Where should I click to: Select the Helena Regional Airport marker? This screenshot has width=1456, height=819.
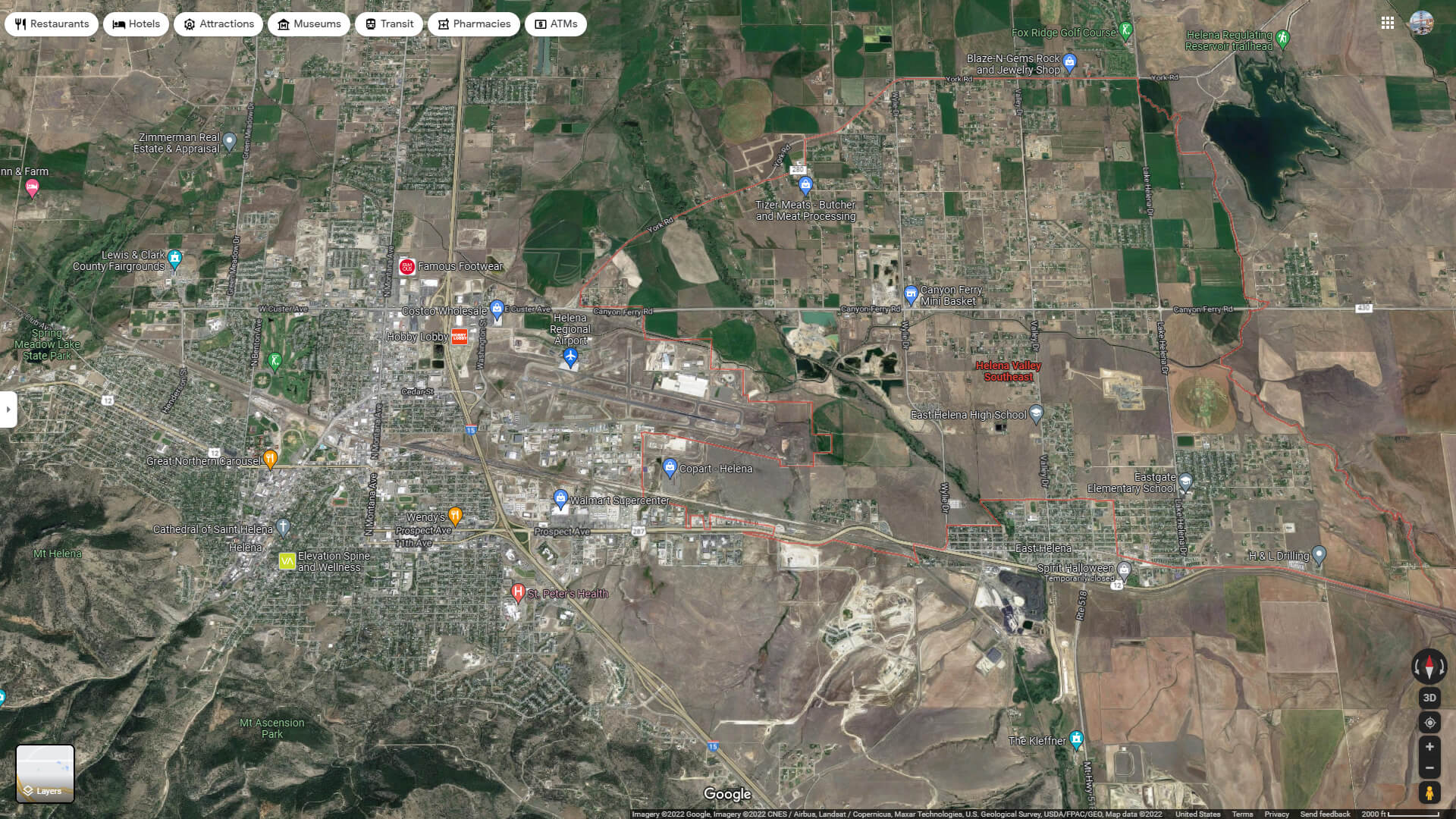tap(570, 357)
